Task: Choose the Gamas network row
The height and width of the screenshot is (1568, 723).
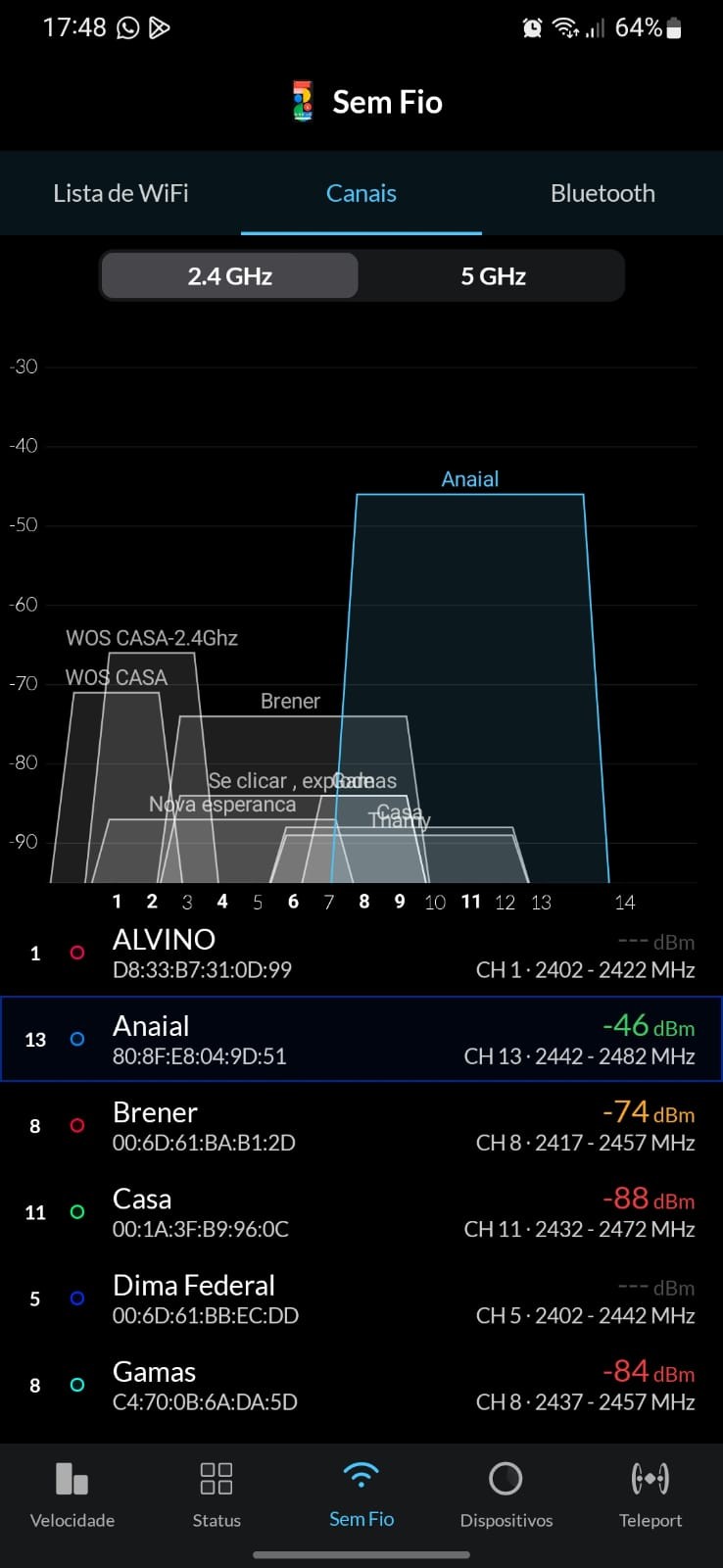Action: 361,1385
